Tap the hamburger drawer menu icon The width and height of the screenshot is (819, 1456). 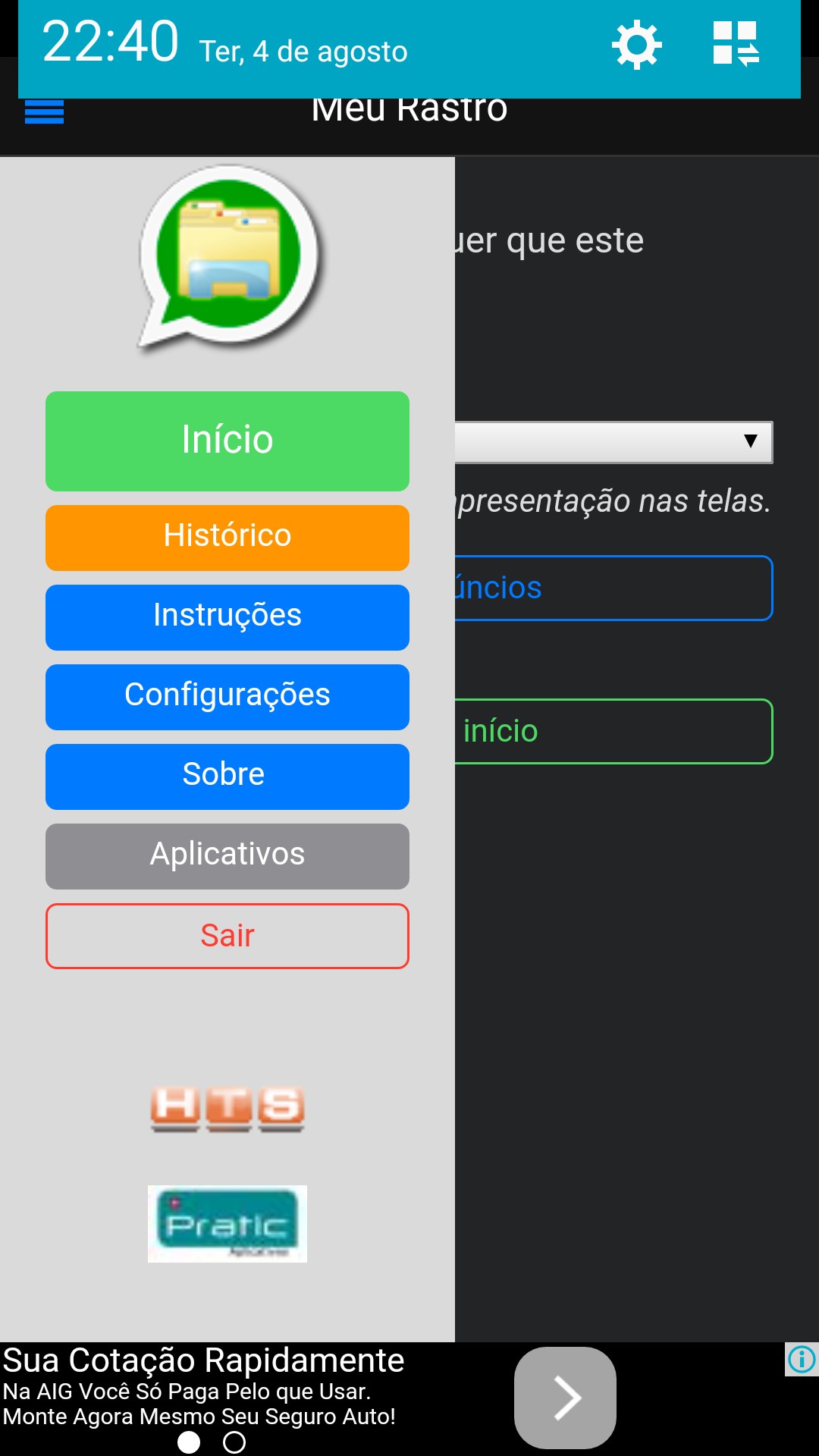click(44, 112)
